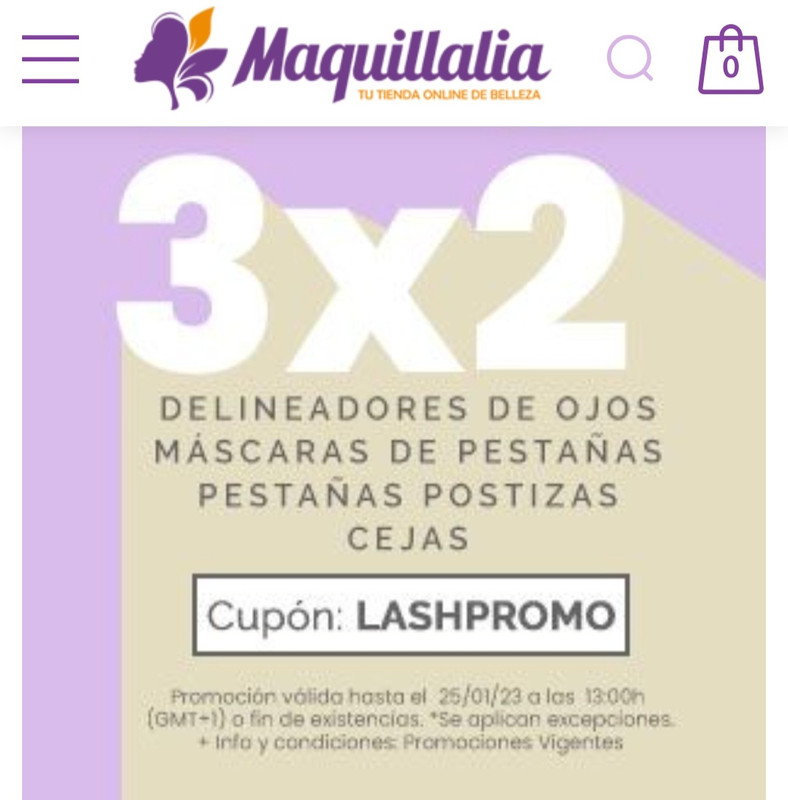This screenshot has width=788, height=800.
Task: View the shopping bag
Action: pyautogui.click(x=730, y=61)
